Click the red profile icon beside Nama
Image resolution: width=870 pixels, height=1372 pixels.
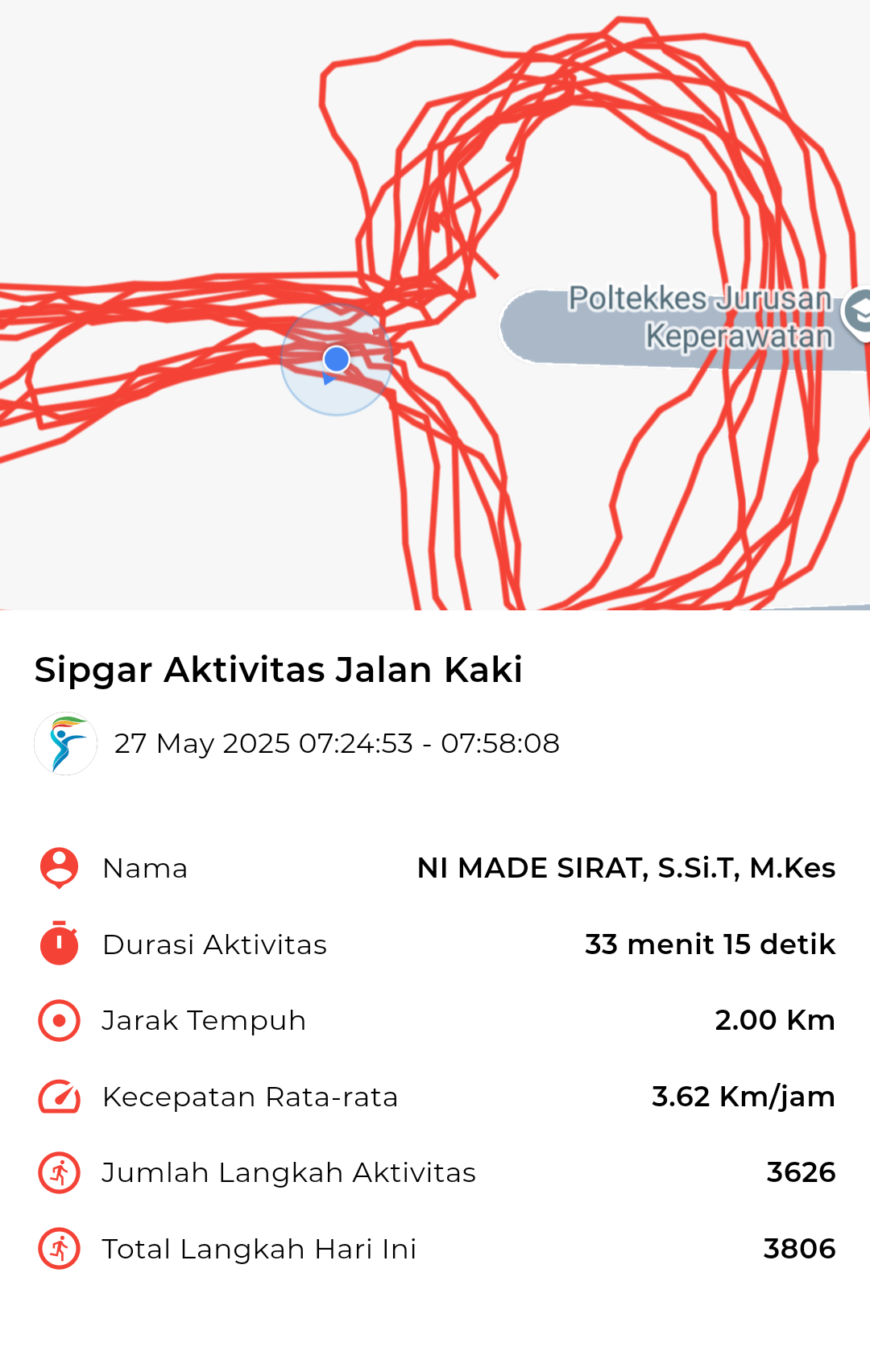(57, 868)
